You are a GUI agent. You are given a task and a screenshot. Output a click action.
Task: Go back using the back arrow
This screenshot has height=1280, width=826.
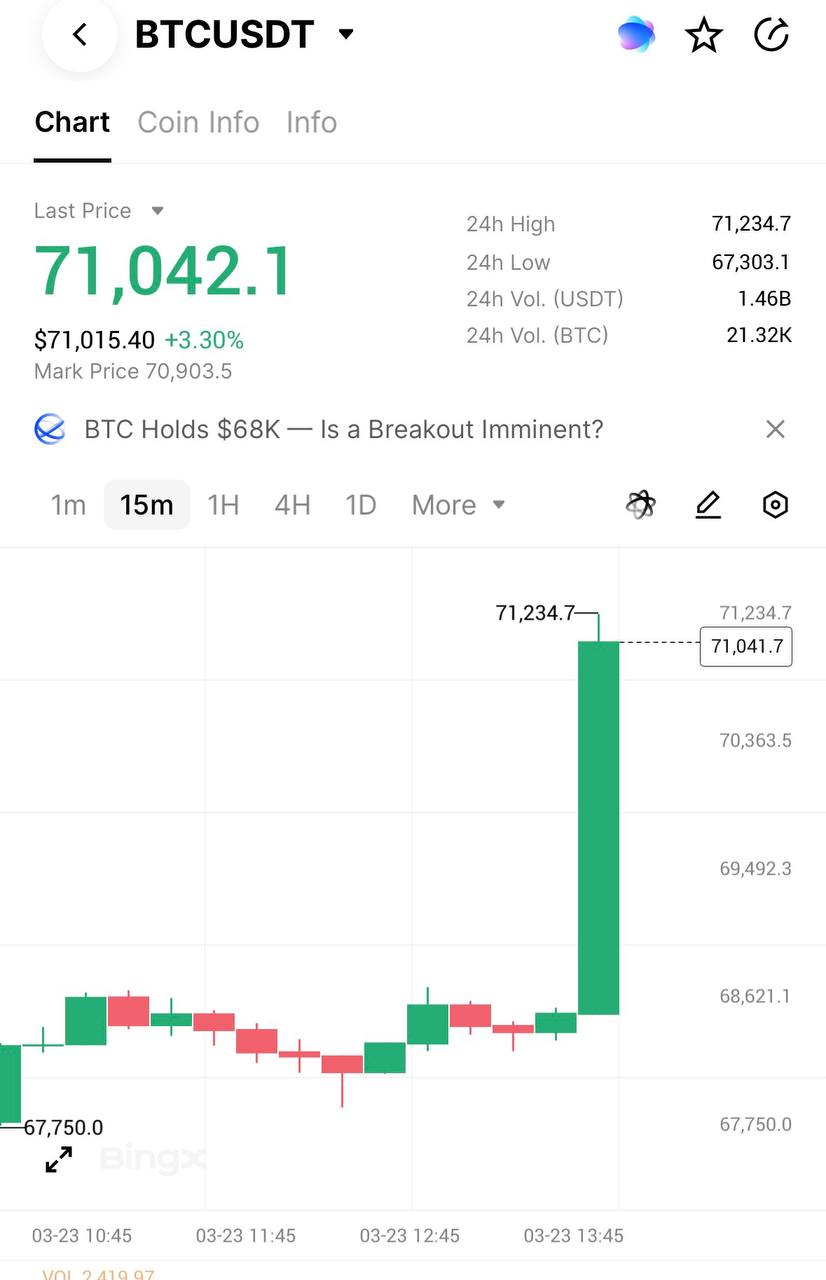[x=80, y=35]
